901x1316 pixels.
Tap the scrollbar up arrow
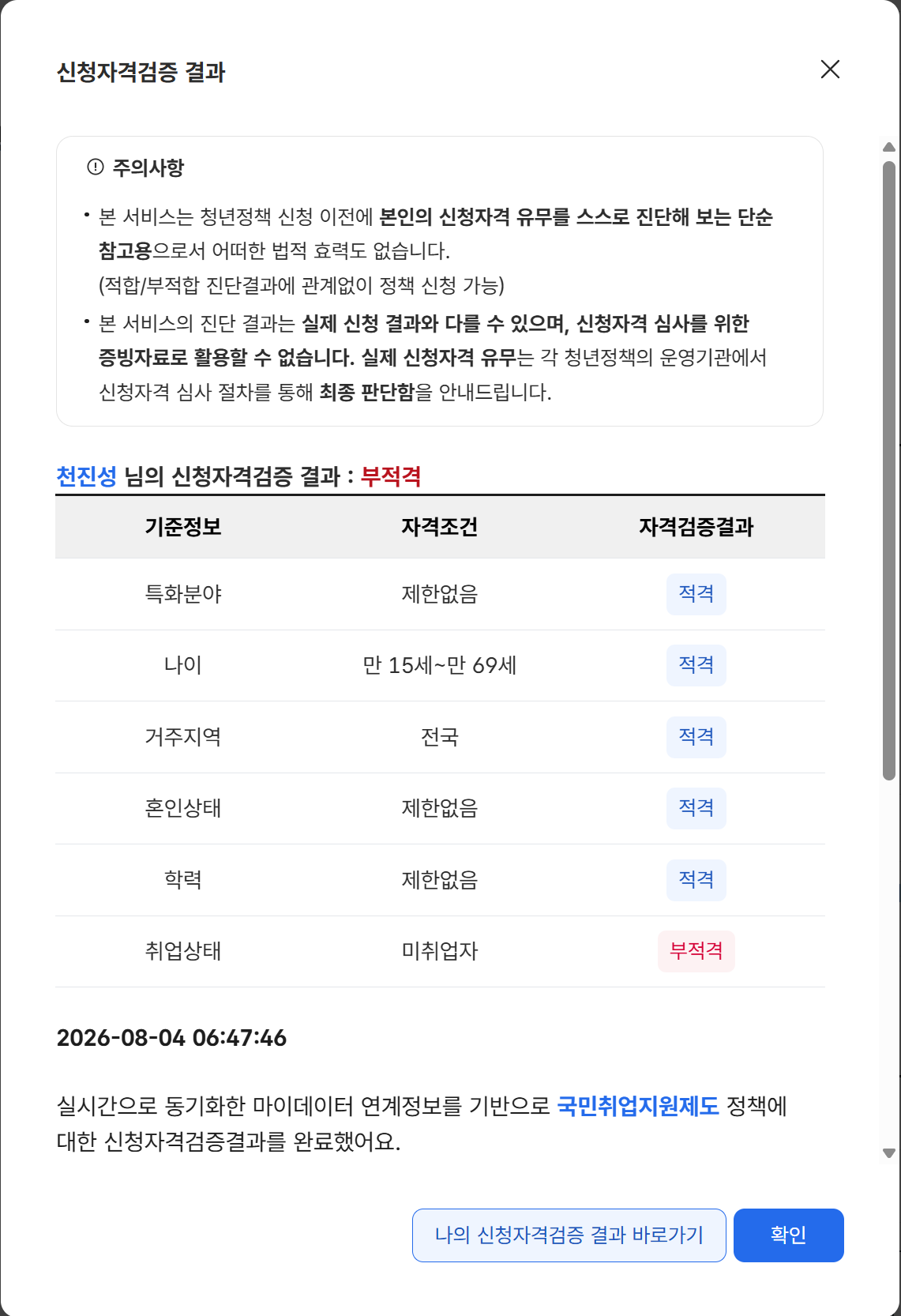pyautogui.click(x=889, y=147)
